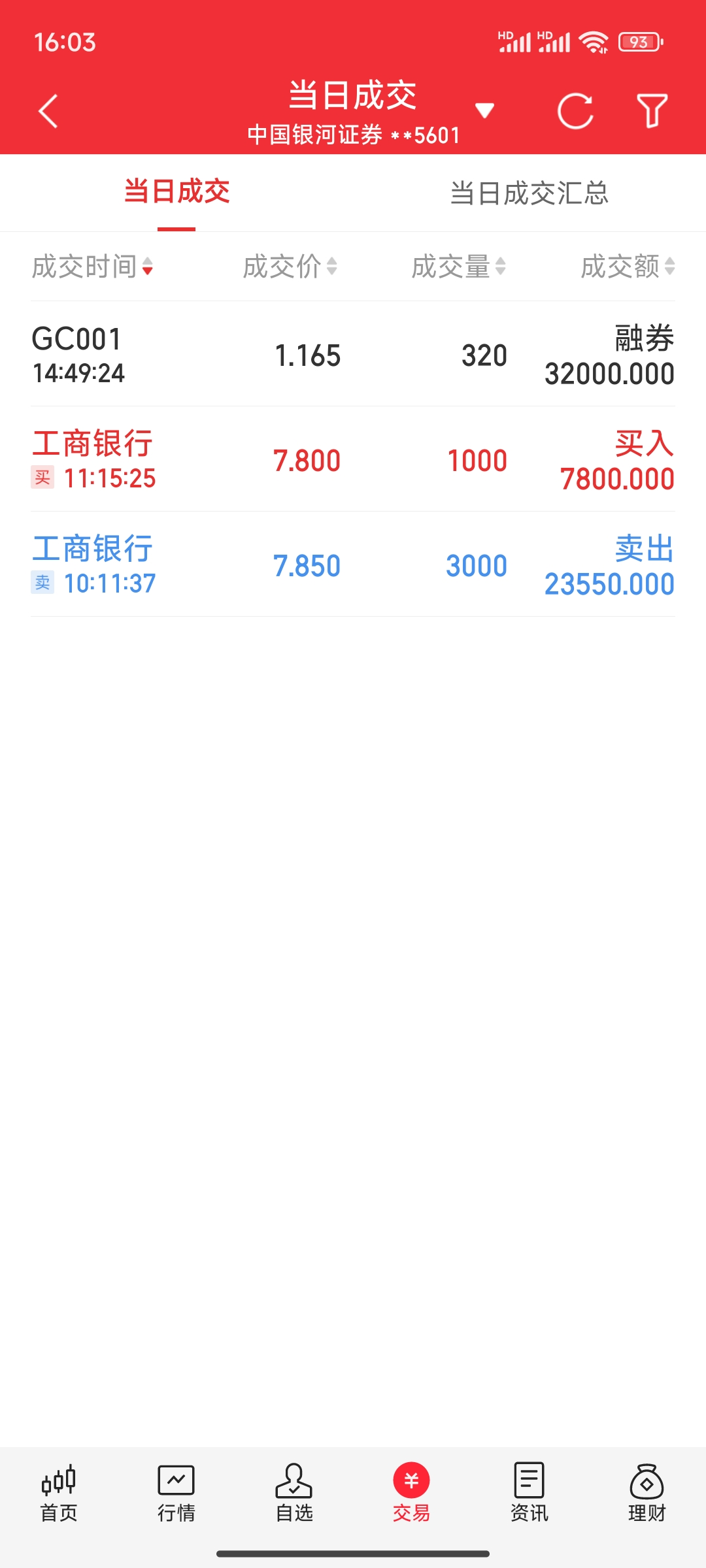Screen dimensions: 706x1568
Task: Sort by 成交量 column
Action: tap(459, 267)
